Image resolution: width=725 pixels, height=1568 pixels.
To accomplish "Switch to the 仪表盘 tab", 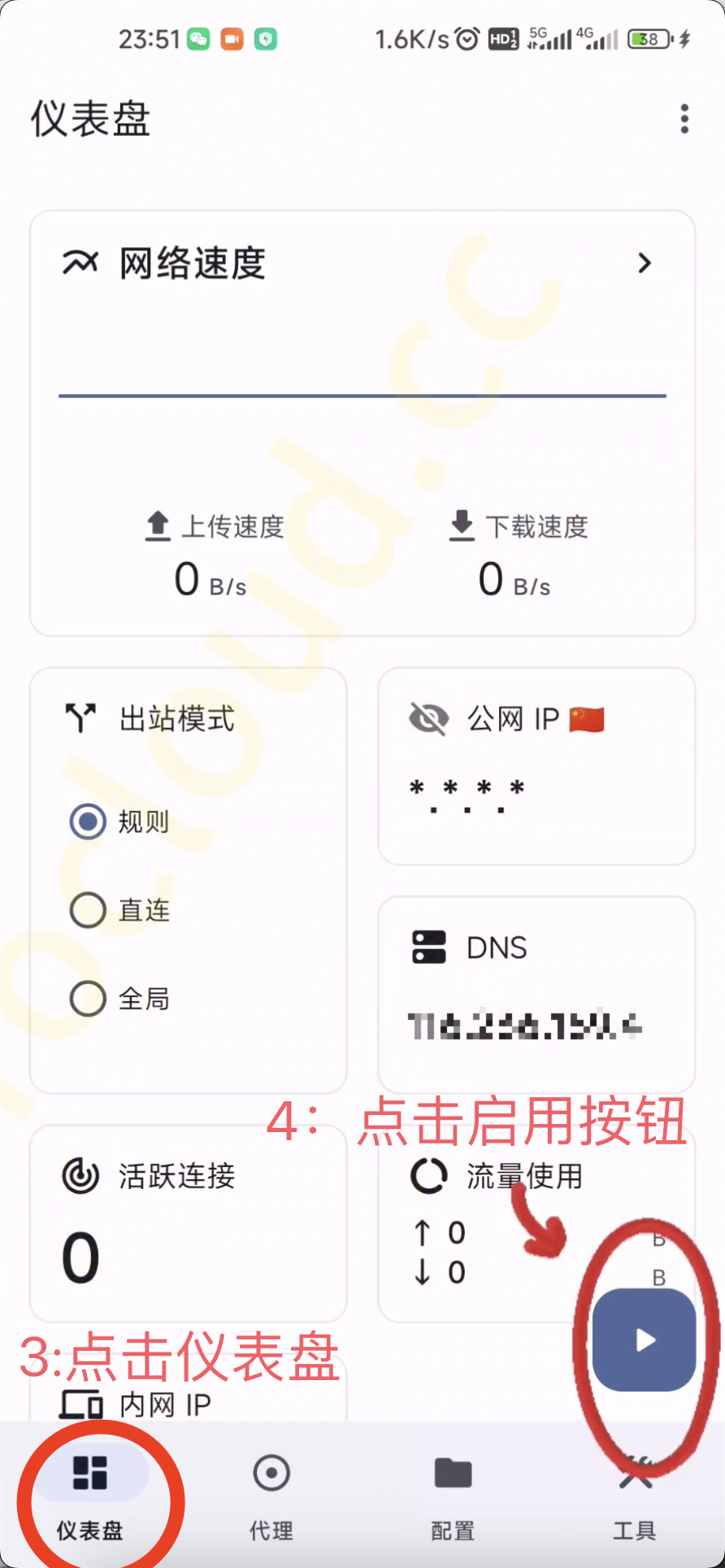I will pyautogui.click(x=90, y=1495).
